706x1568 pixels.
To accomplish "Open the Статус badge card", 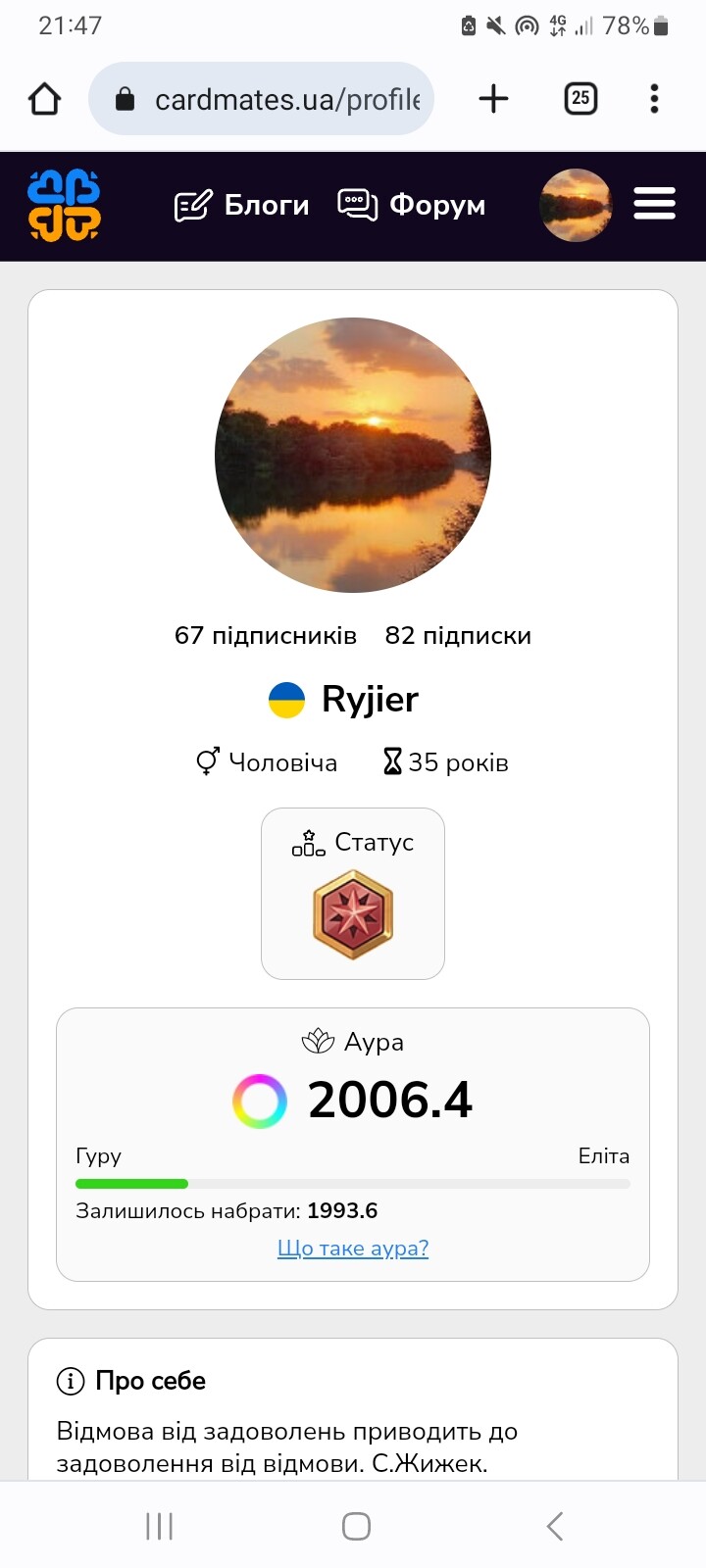I will (x=353, y=894).
